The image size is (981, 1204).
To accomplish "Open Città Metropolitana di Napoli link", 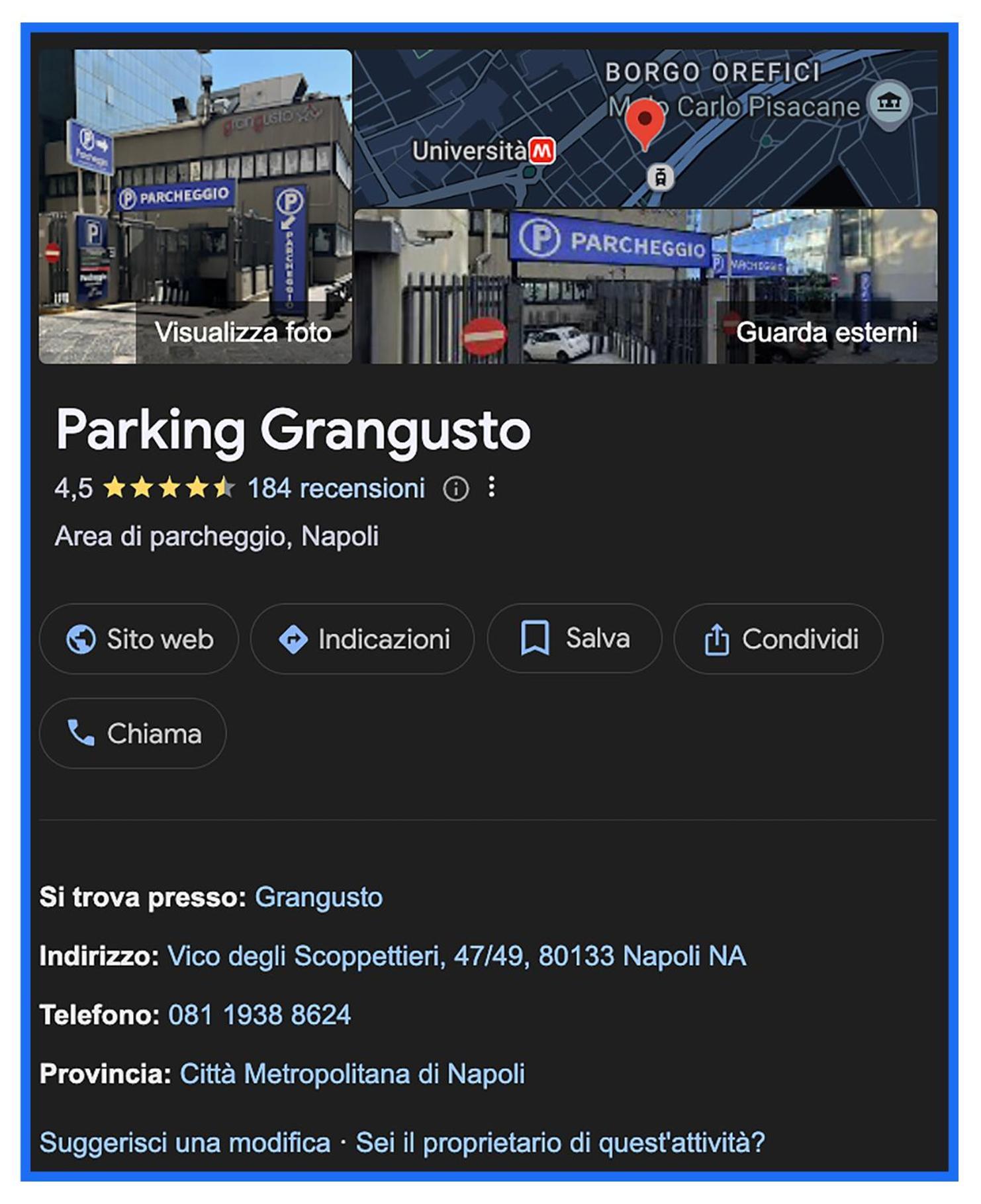I will coord(352,1074).
